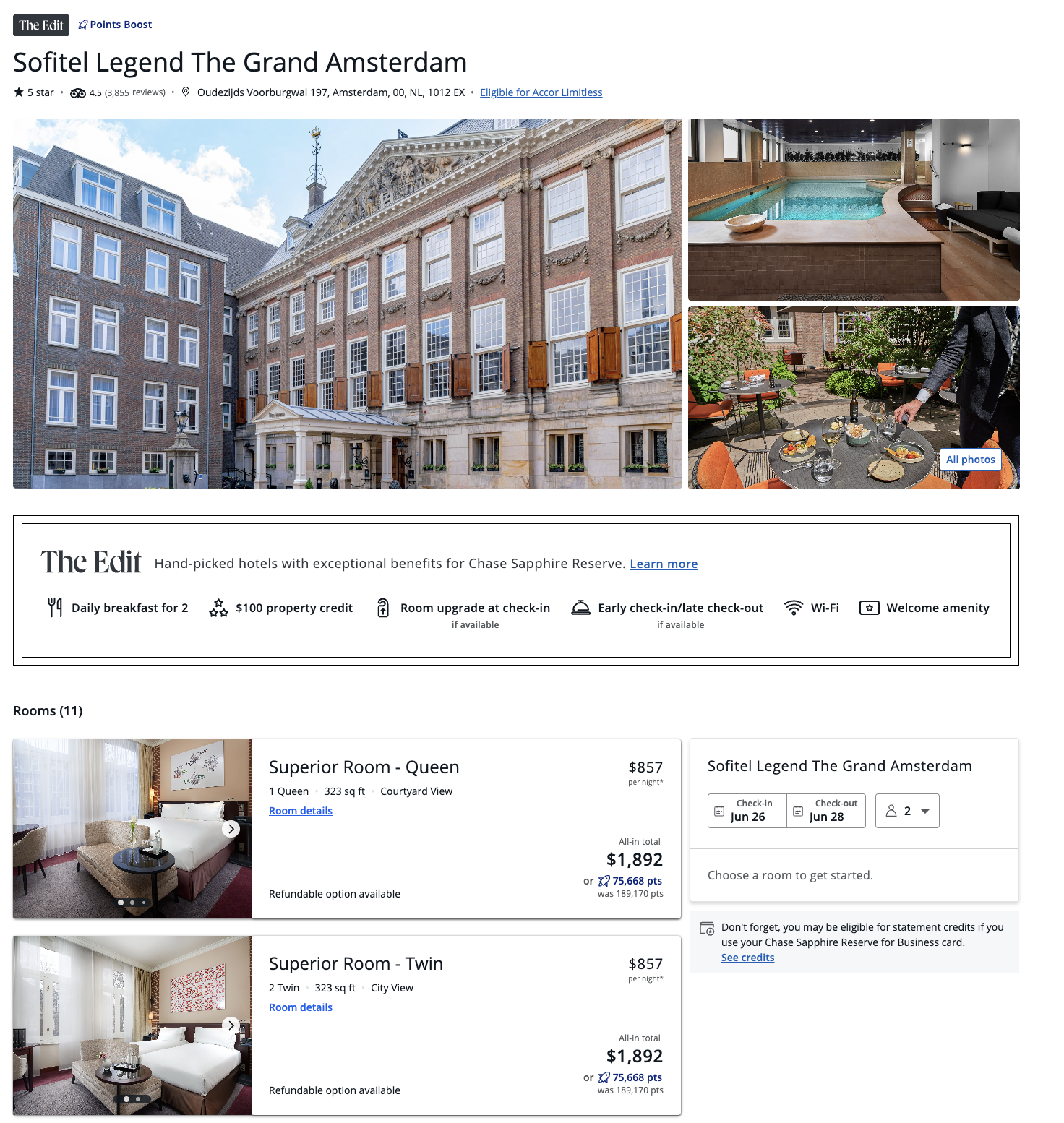
Task: Show next photo of Superior Room - Queen
Action: click(x=231, y=829)
